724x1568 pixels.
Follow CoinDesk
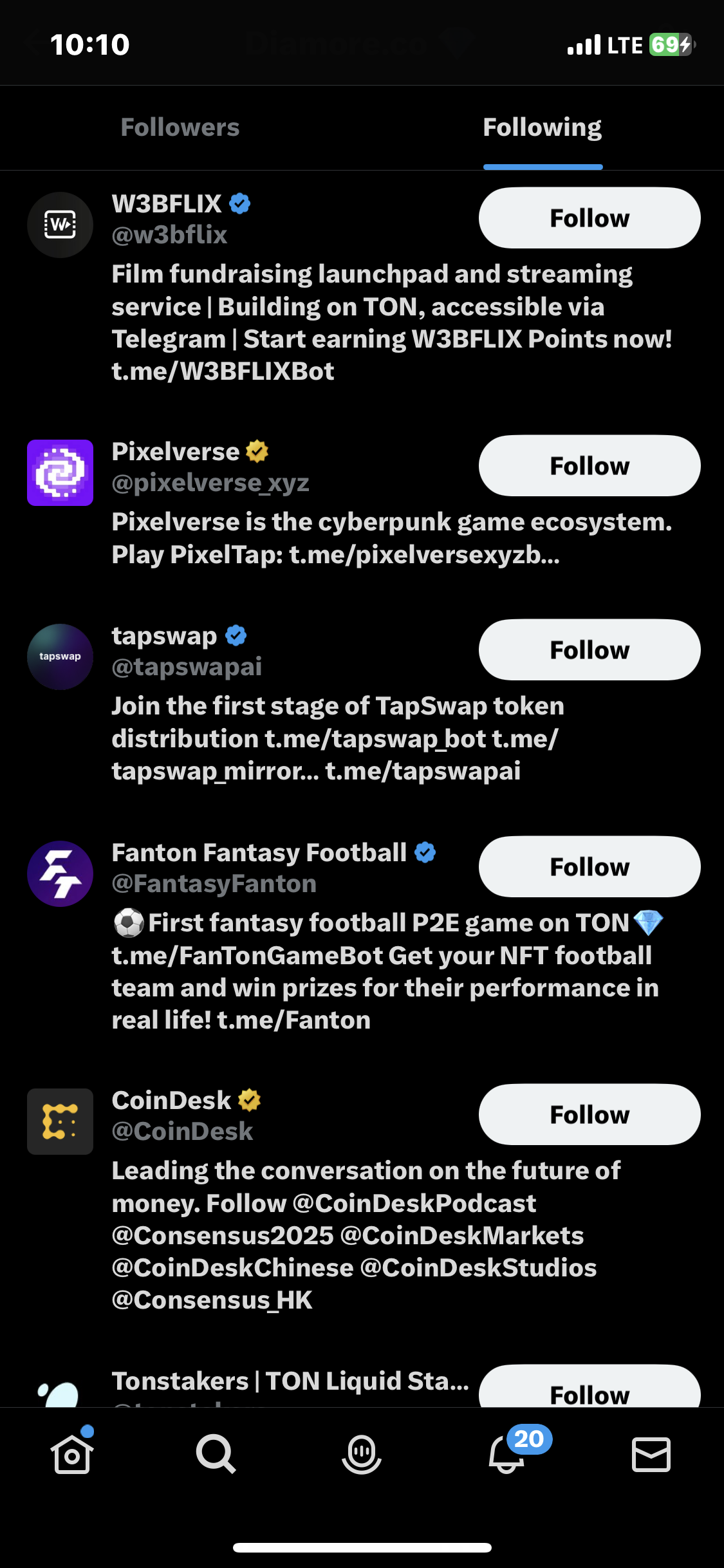pos(589,1115)
